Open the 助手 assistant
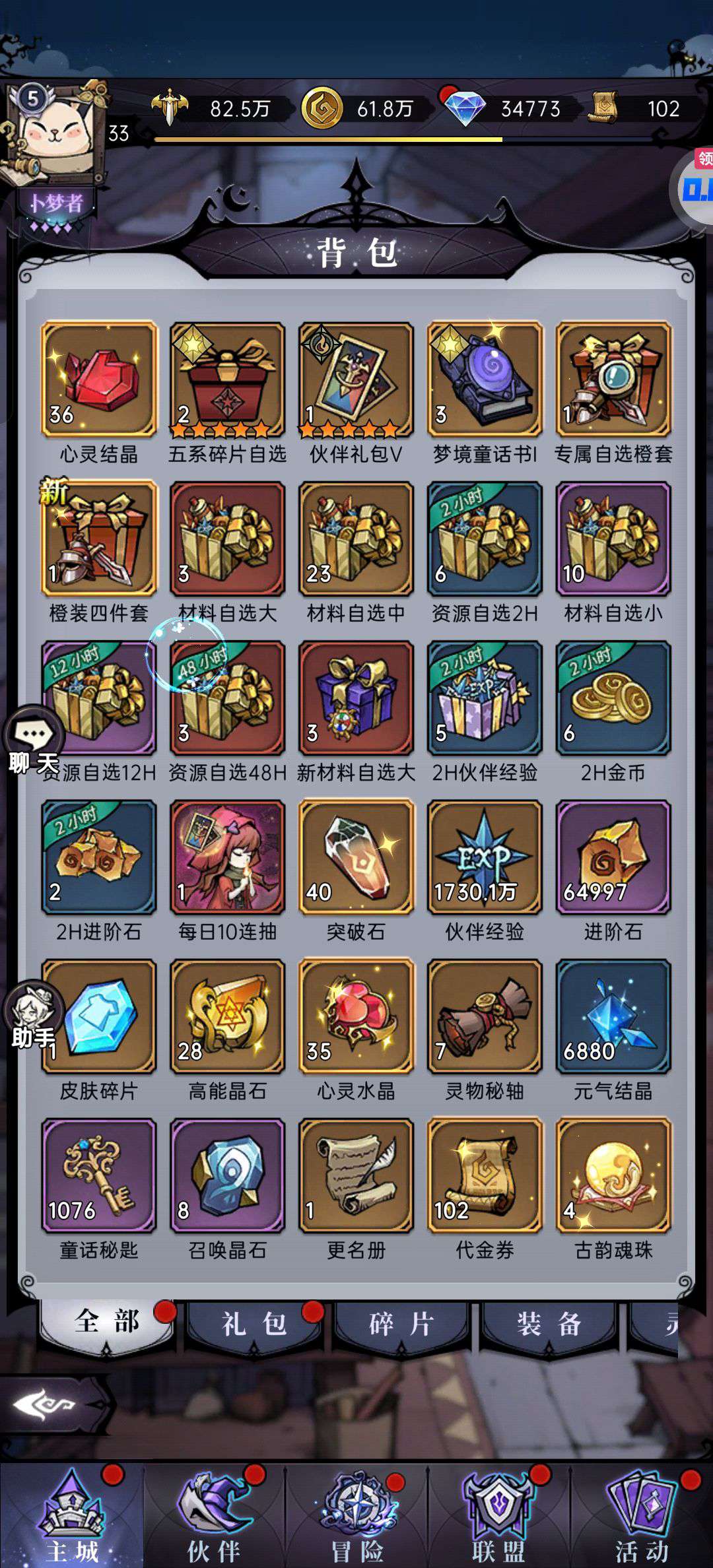This screenshot has height=1568, width=713. pos(33,1017)
